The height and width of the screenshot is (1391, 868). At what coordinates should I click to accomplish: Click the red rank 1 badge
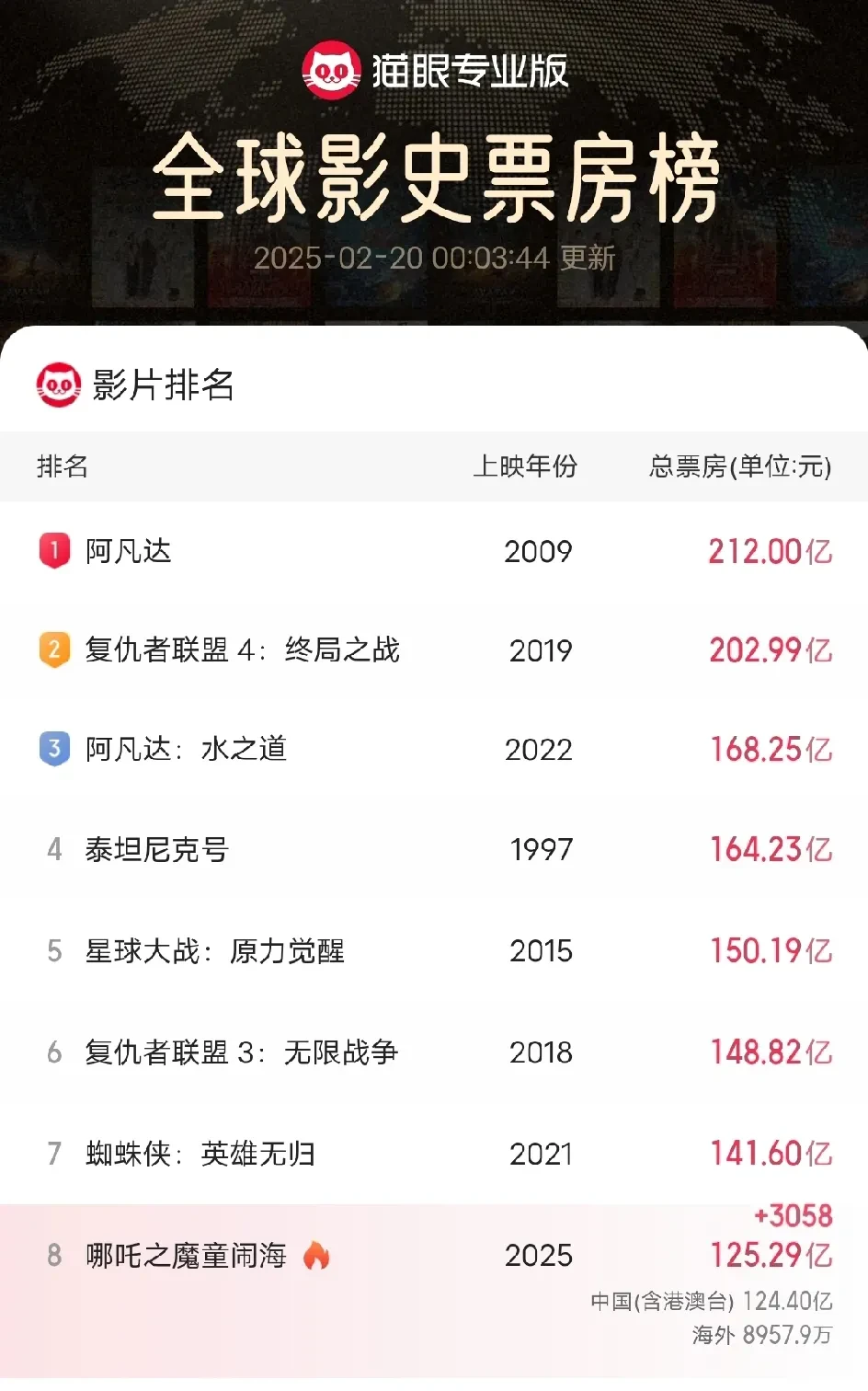pyautogui.click(x=52, y=551)
